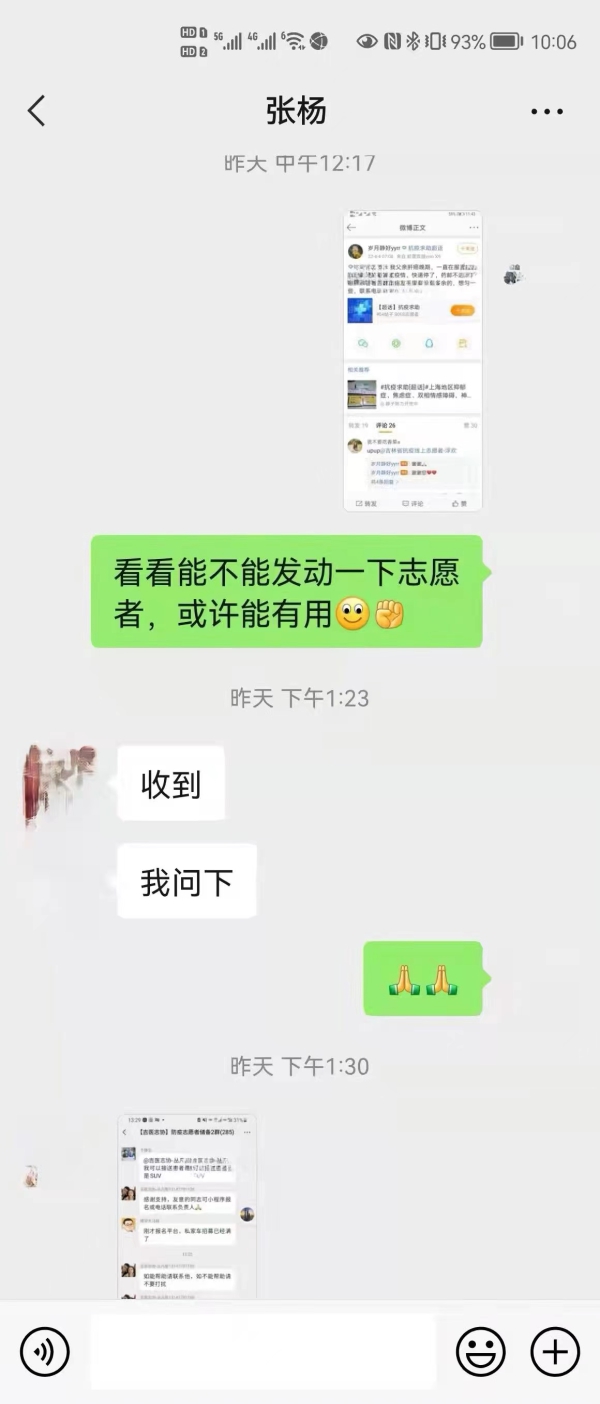Switch to voice message input
600x1404 pixels.
click(45, 1353)
